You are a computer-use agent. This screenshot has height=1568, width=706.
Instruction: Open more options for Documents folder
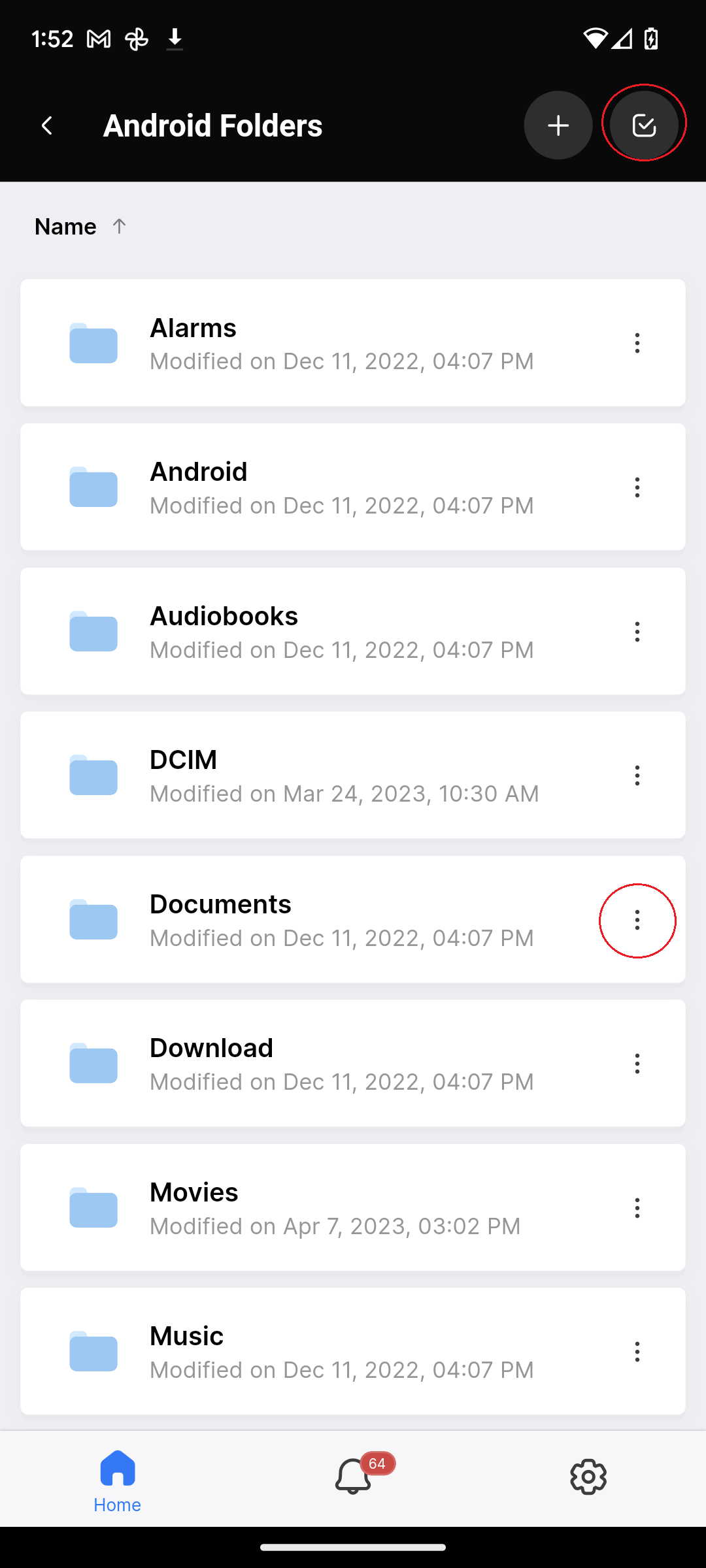(x=637, y=920)
